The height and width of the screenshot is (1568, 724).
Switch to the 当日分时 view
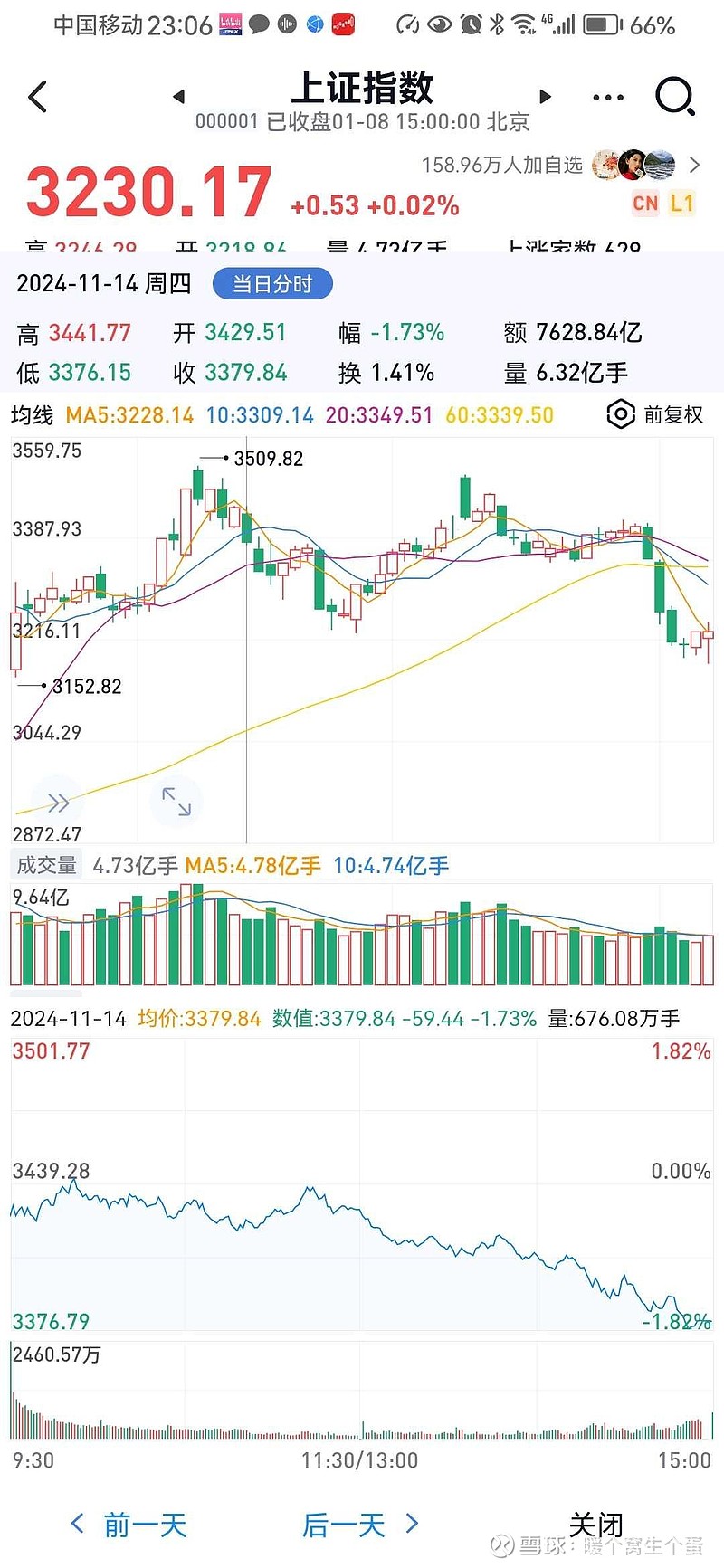[x=271, y=283]
